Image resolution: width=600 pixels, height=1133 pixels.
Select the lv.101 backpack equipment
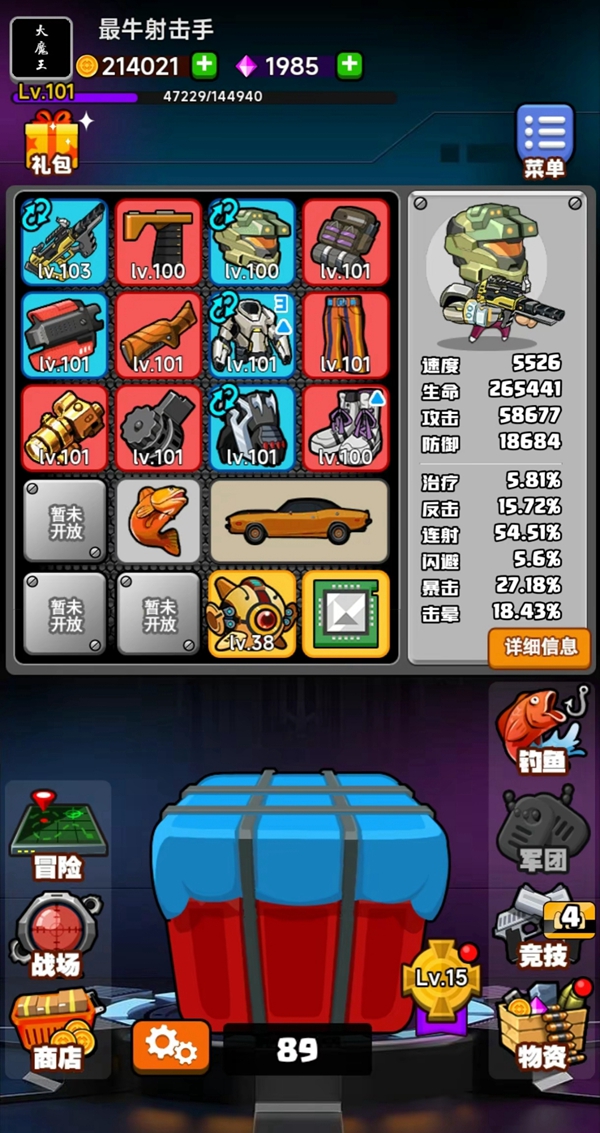point(345,241)
